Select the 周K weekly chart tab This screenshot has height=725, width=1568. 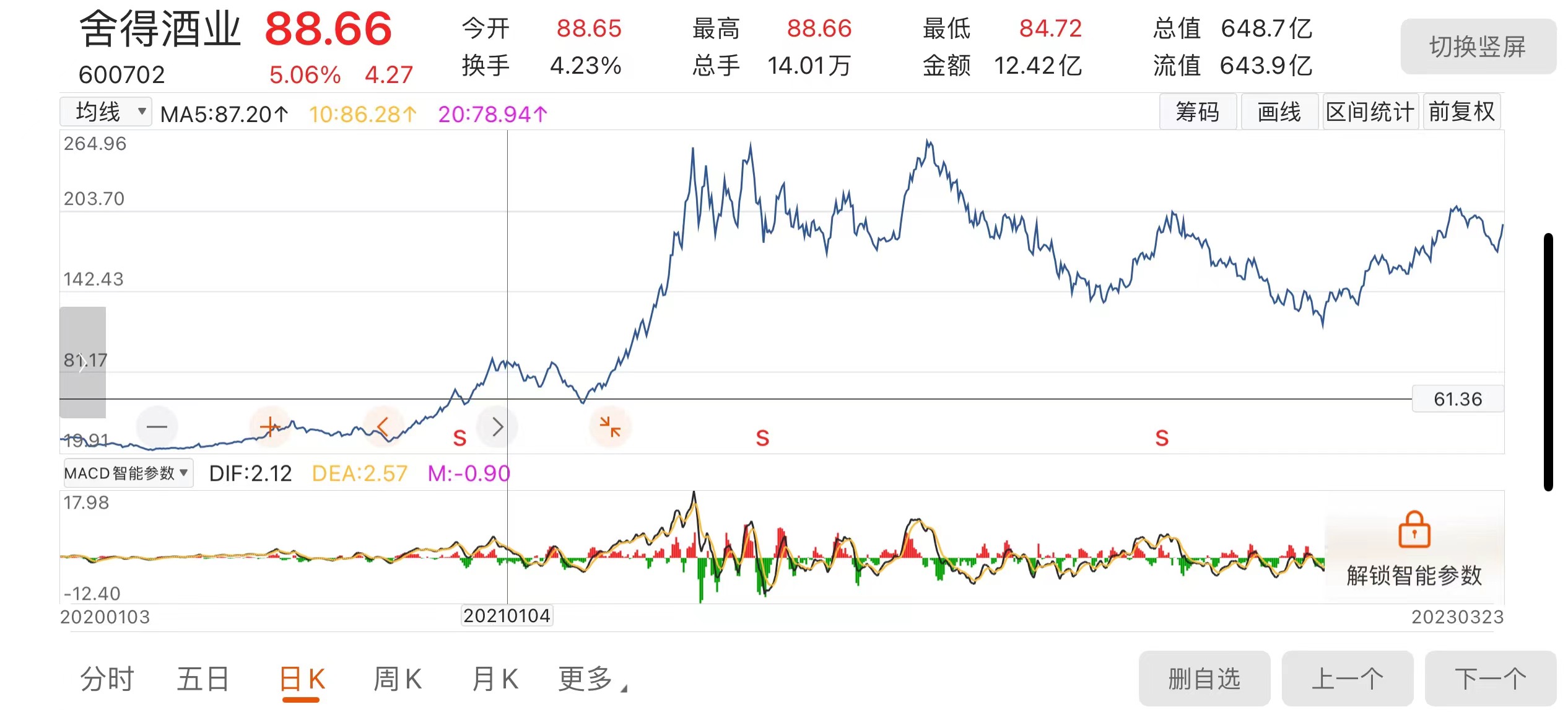click(398, 679)
